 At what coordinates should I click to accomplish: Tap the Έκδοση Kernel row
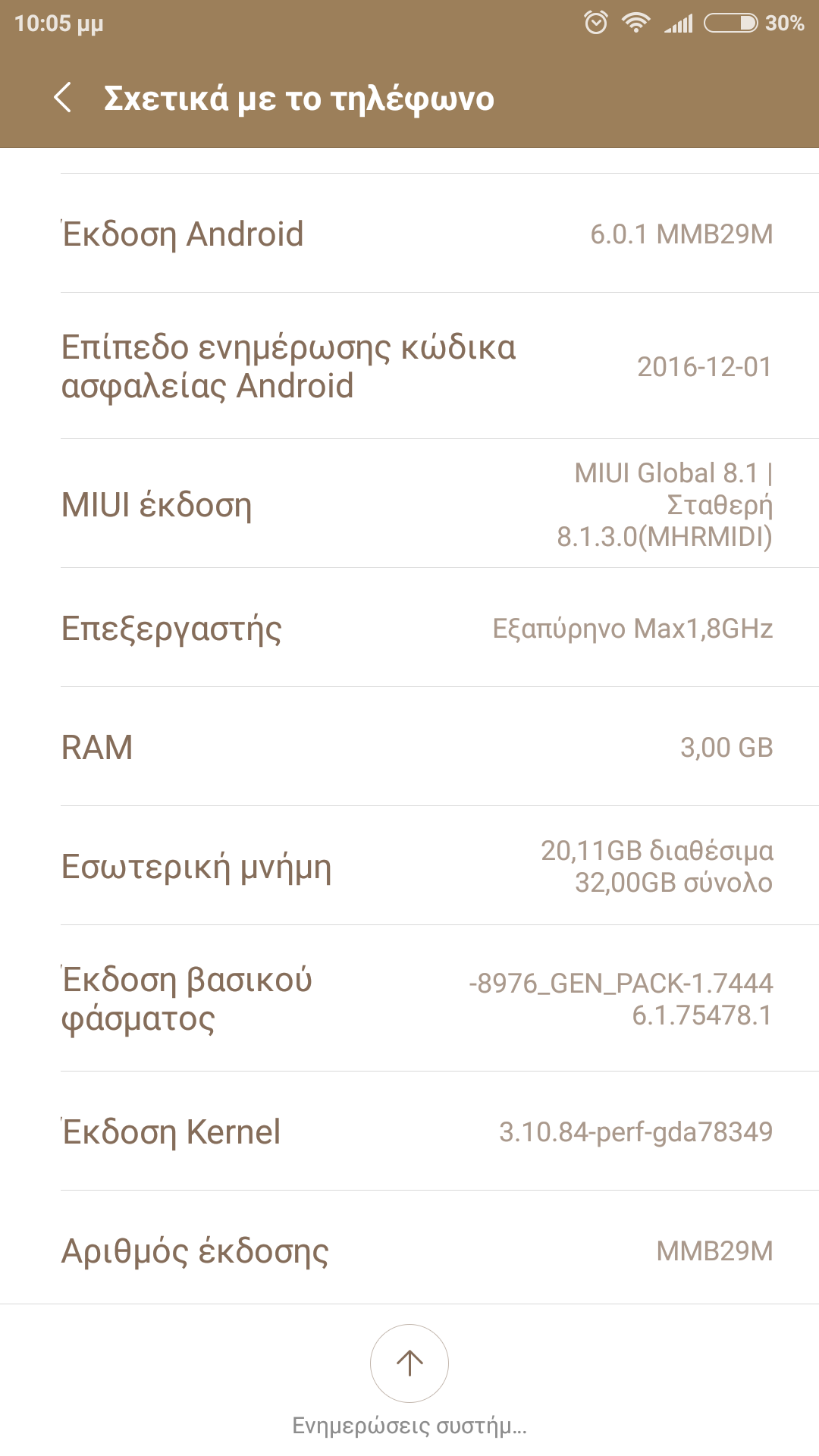[x=409, y=1131]
